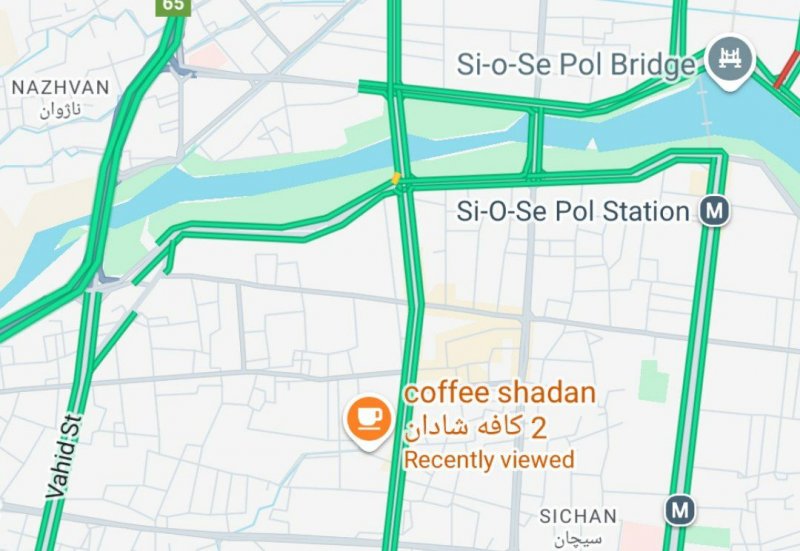Screen dimensions: 800x551
Task: Tap the Si-O-Se Pol Station metro icon
Action: [714, 211]
